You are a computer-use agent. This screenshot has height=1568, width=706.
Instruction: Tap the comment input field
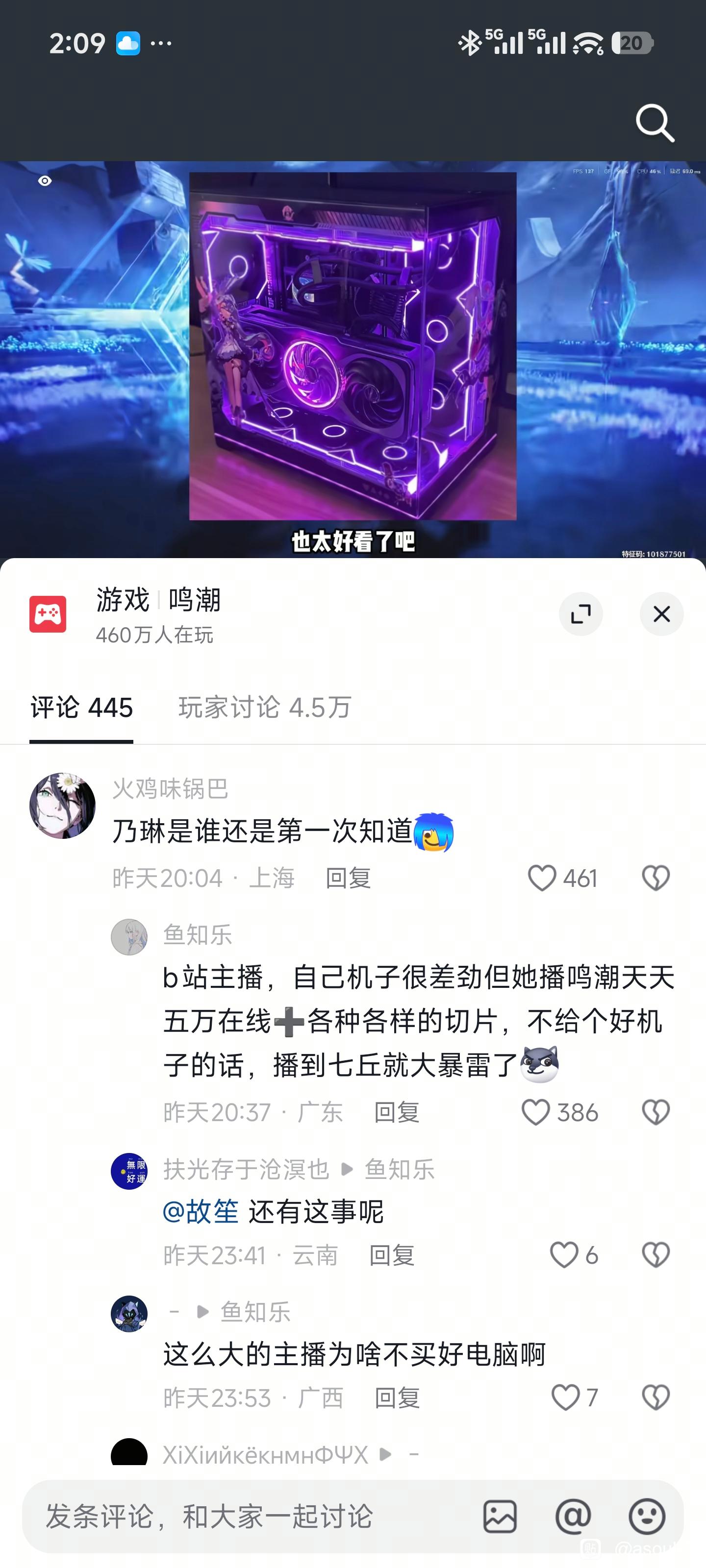[x=244, y=1516]
